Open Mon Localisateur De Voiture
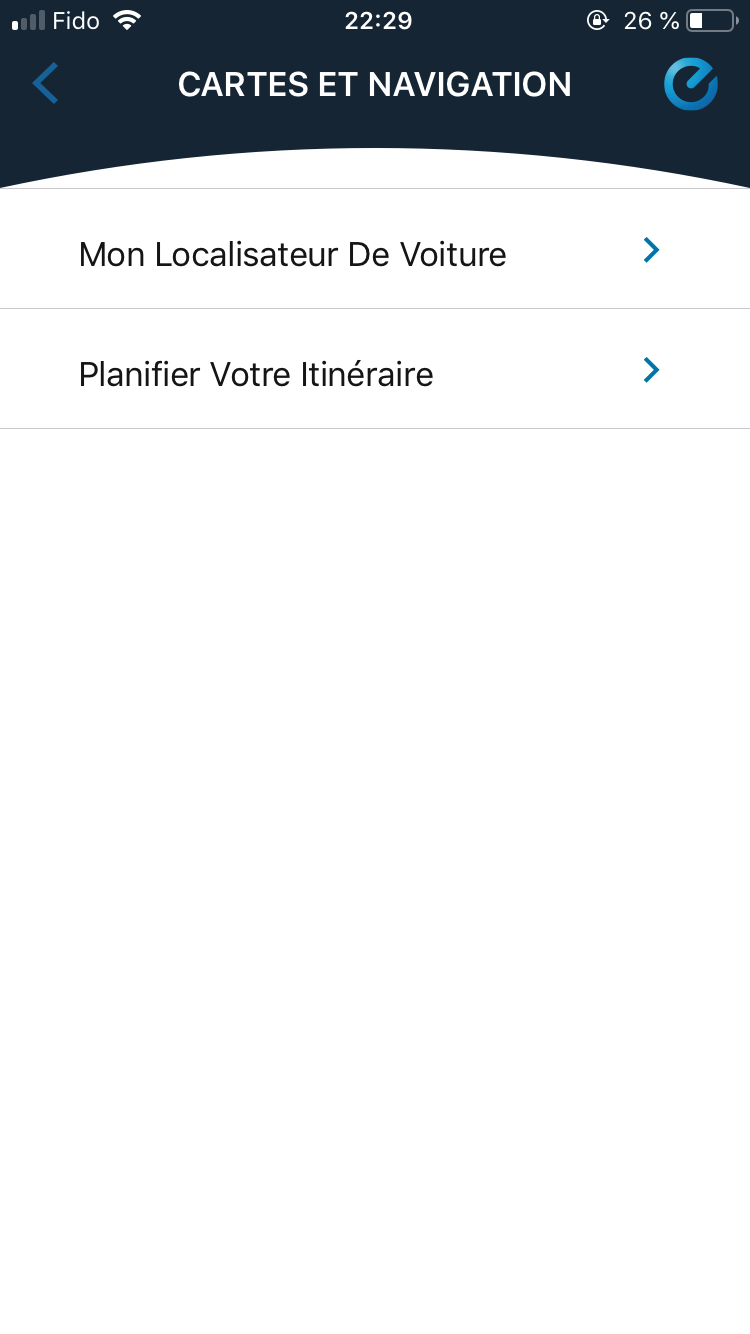 tap(374, 254)
